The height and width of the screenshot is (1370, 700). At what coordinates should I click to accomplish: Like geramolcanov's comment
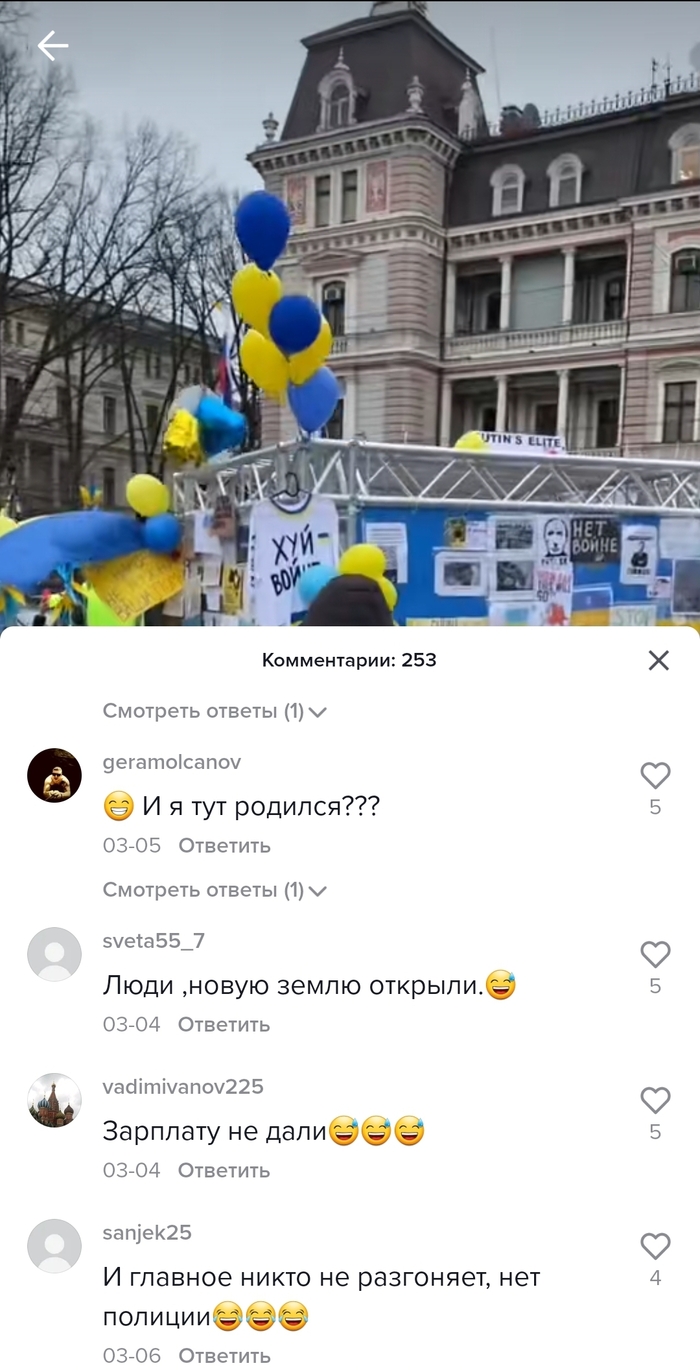coord(655,775)
